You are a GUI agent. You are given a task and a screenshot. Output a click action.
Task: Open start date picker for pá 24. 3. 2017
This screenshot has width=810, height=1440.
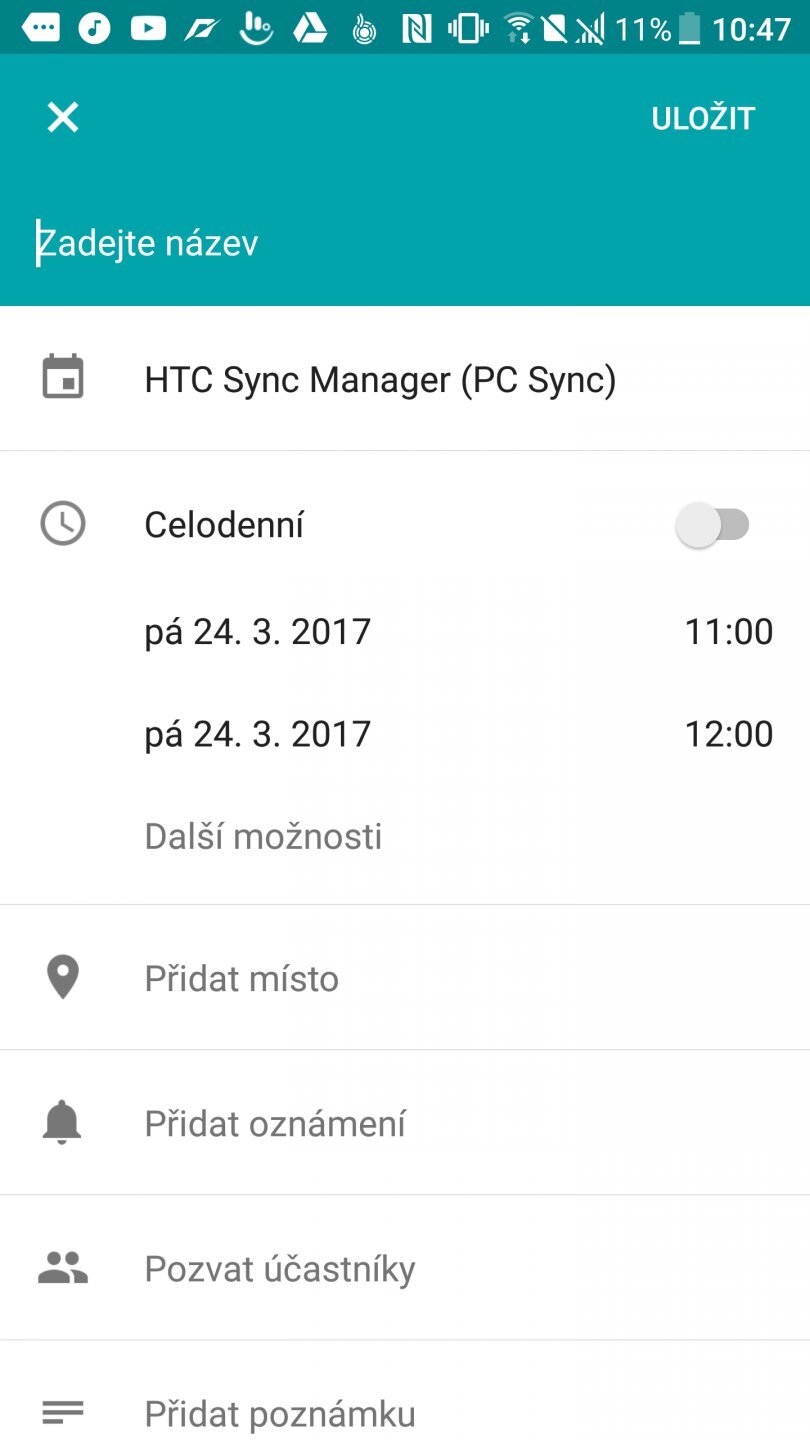257,630
